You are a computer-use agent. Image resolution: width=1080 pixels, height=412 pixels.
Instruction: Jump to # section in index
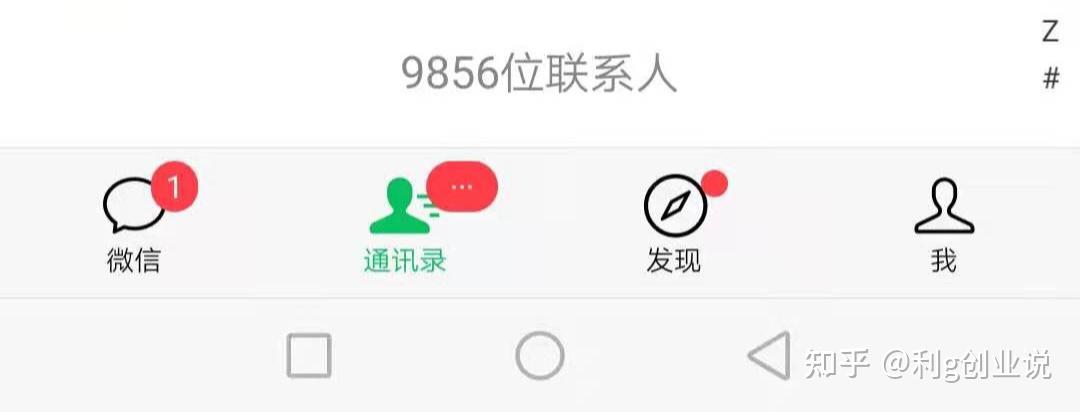1050,79
